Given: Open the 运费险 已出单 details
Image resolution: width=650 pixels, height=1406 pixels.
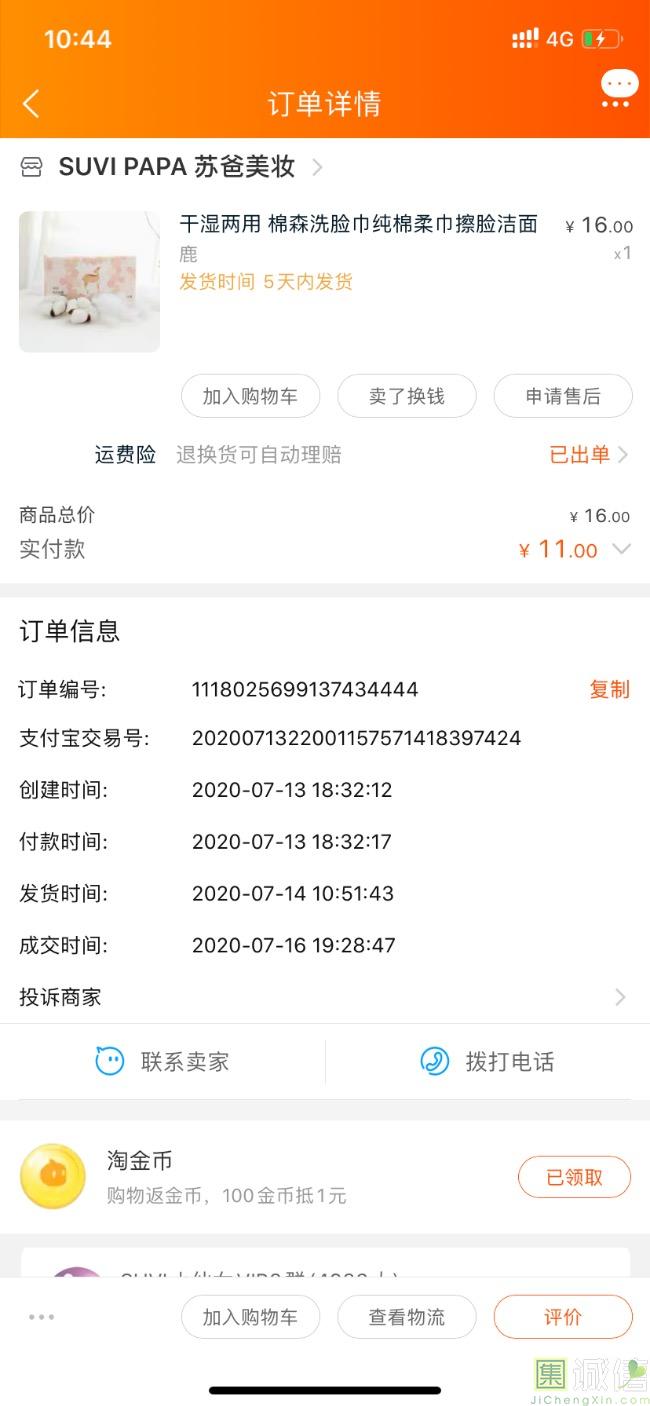Looking at the screenshot, I should [x=588, y=455].
